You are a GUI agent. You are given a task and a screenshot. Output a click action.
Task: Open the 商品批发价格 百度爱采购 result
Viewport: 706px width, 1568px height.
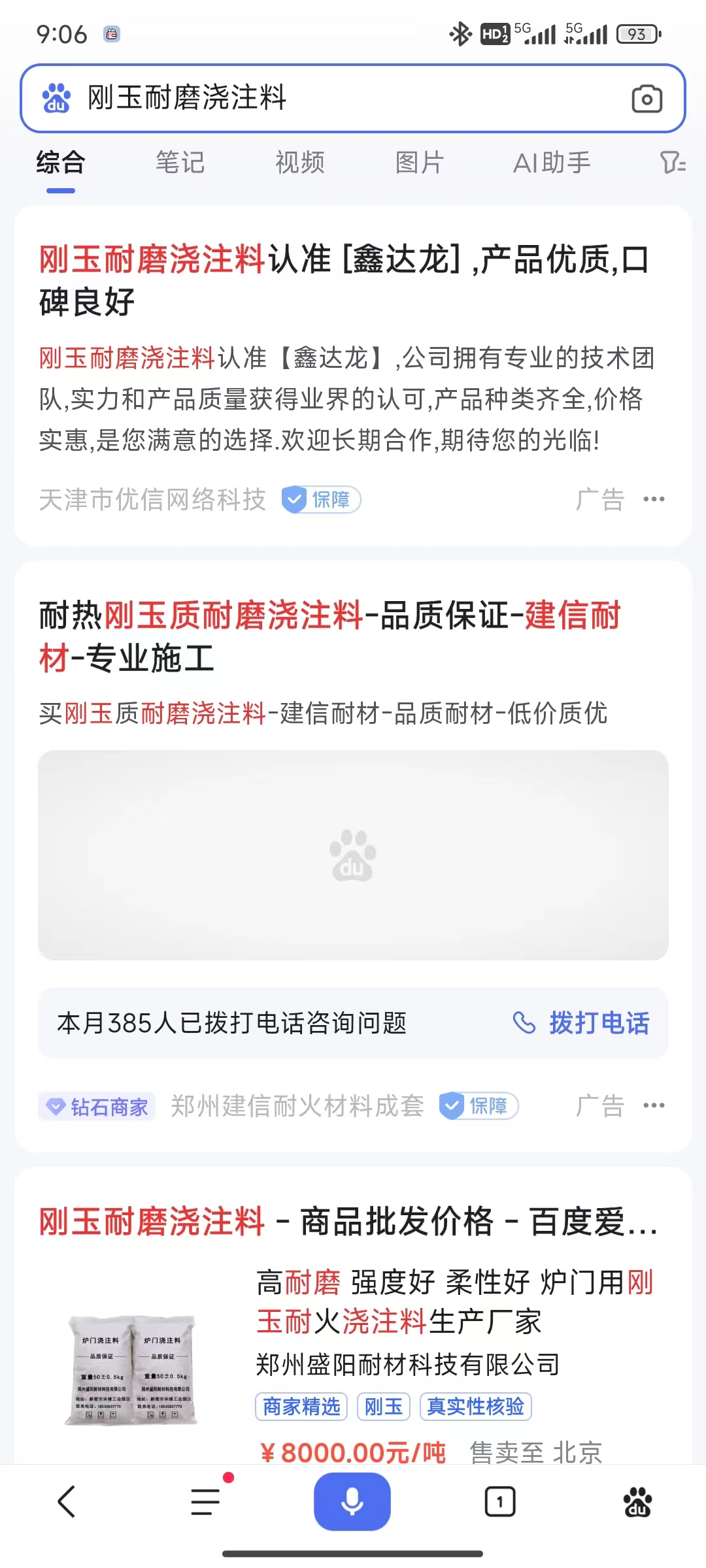(348, 1220)
